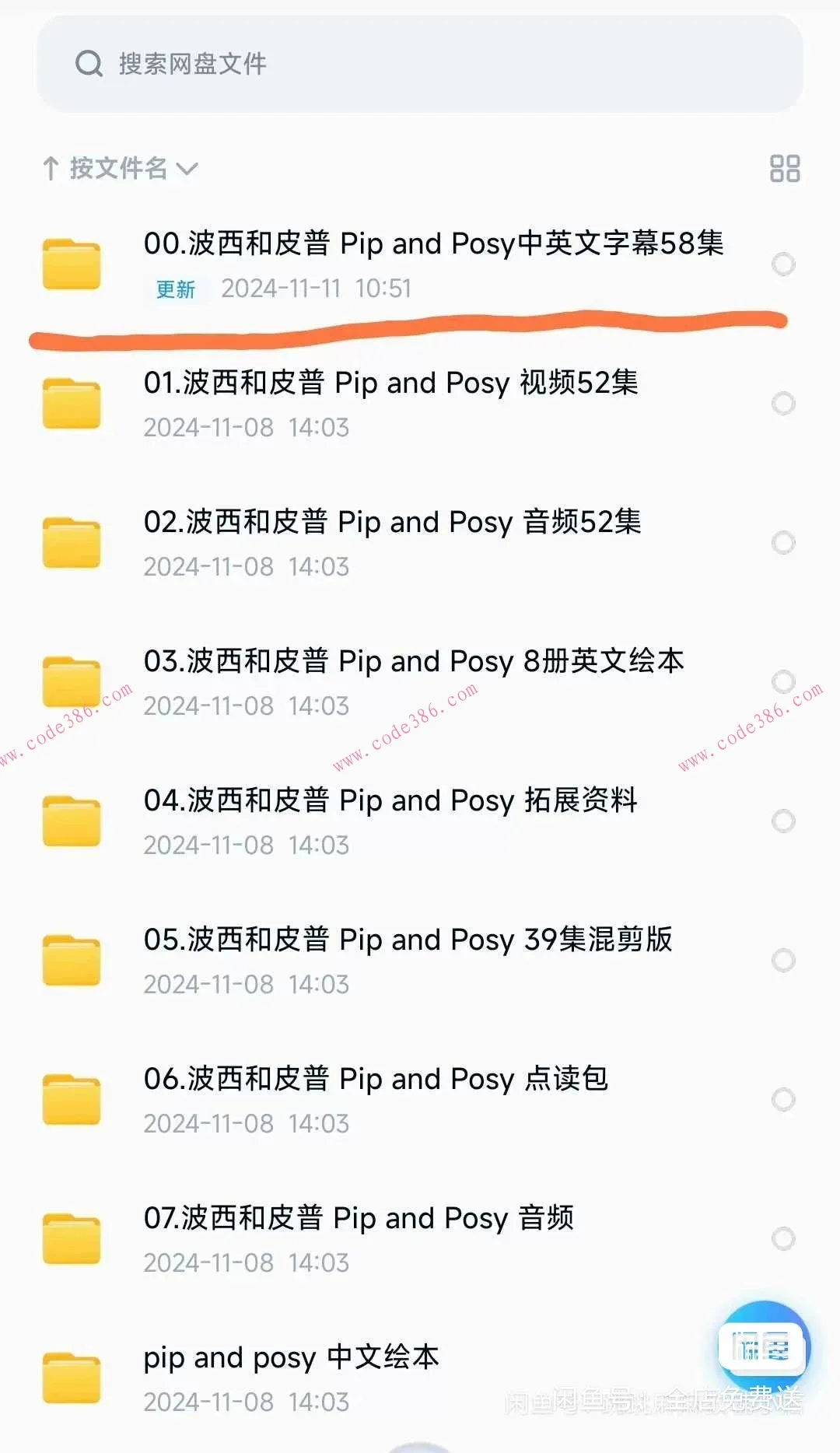Click the search magnifier icon
The height and width of the screenshot is (1453, 840).
pos(89,64)
